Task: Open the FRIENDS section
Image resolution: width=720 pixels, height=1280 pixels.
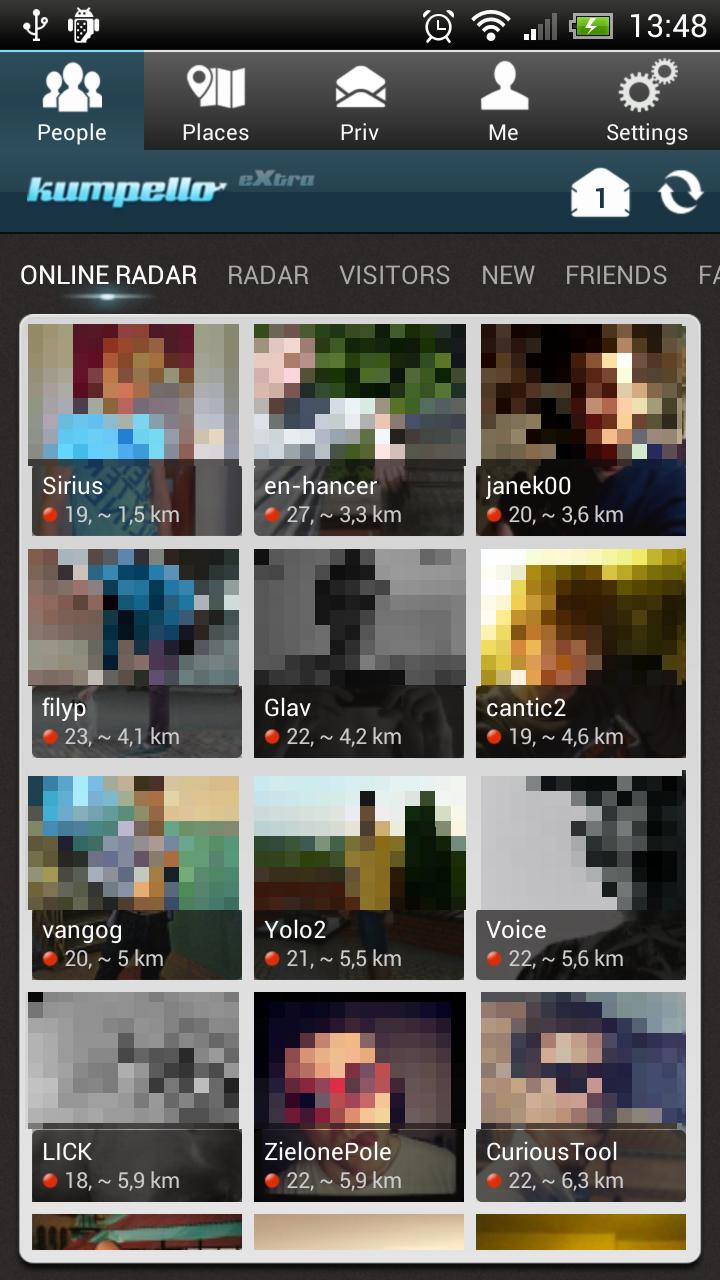Action: (616, 275)
